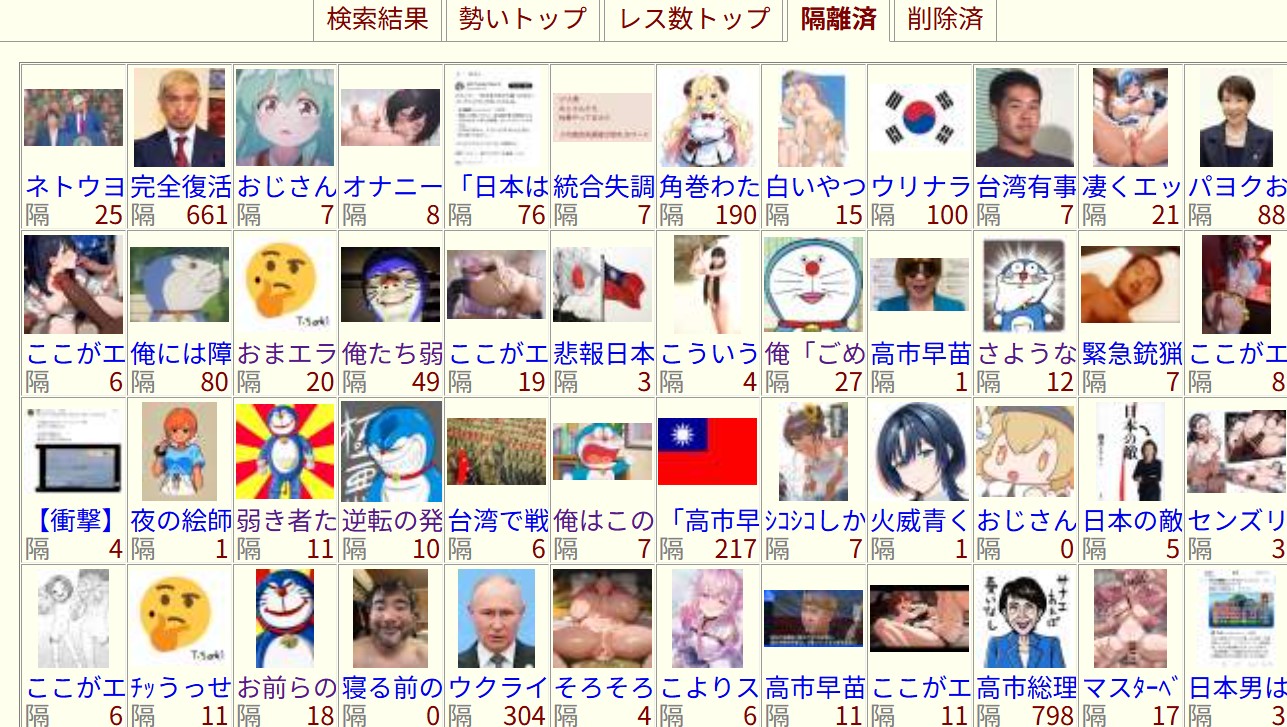
Task: Open the 台湾で戦 thread link
Action: [x=498, y=520]
